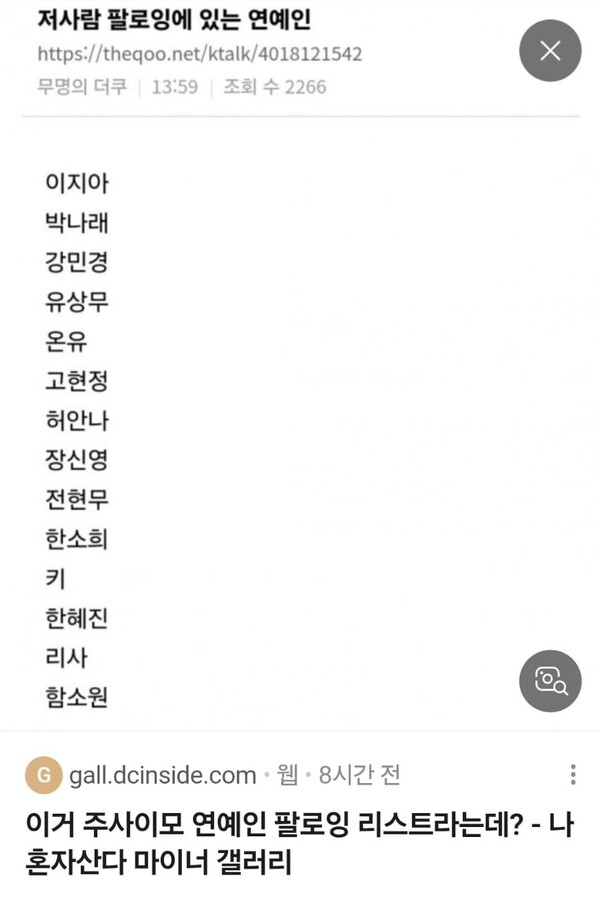
Task: Visit the gall.dcinside.com source
Action: click(x=162, y=775)
